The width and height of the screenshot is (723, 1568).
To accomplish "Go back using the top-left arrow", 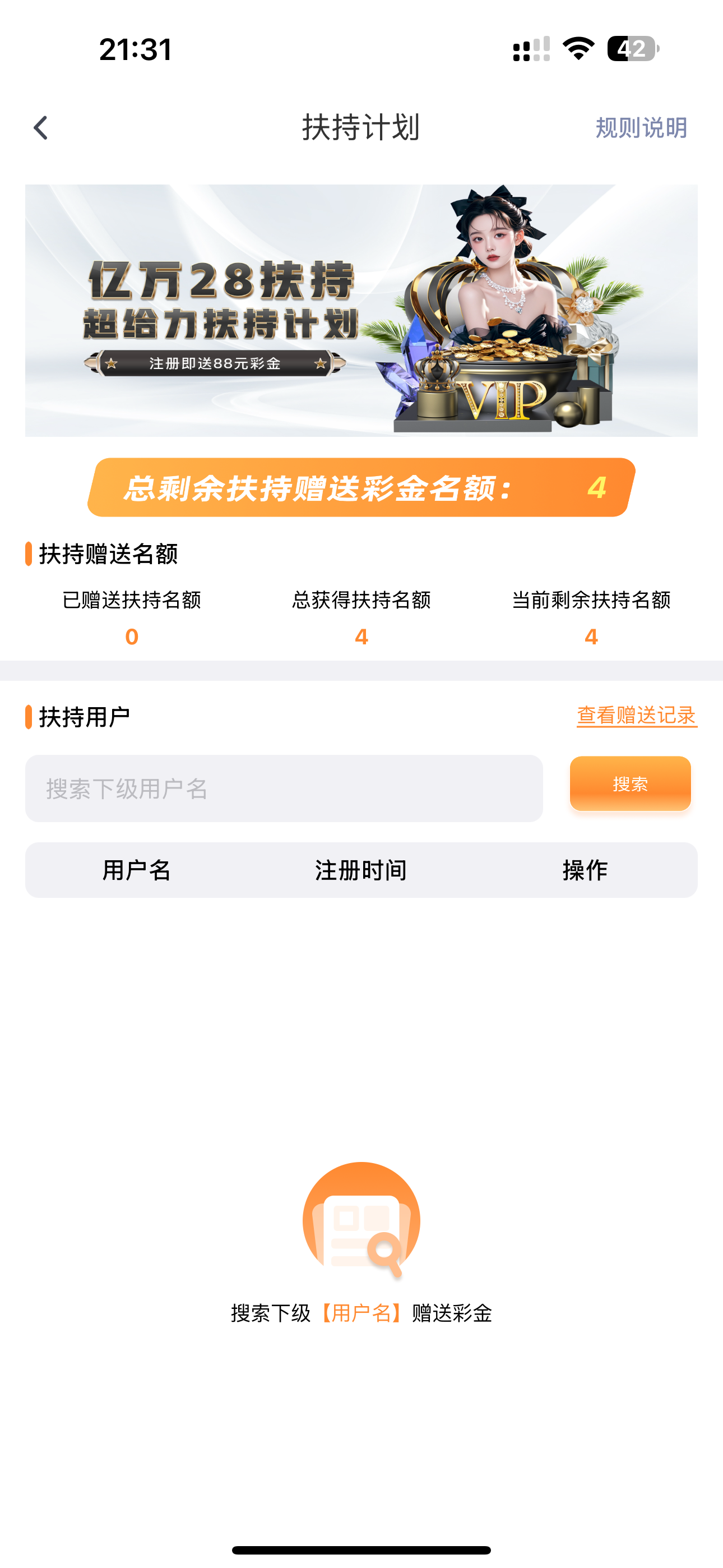I will click(41, 128).
